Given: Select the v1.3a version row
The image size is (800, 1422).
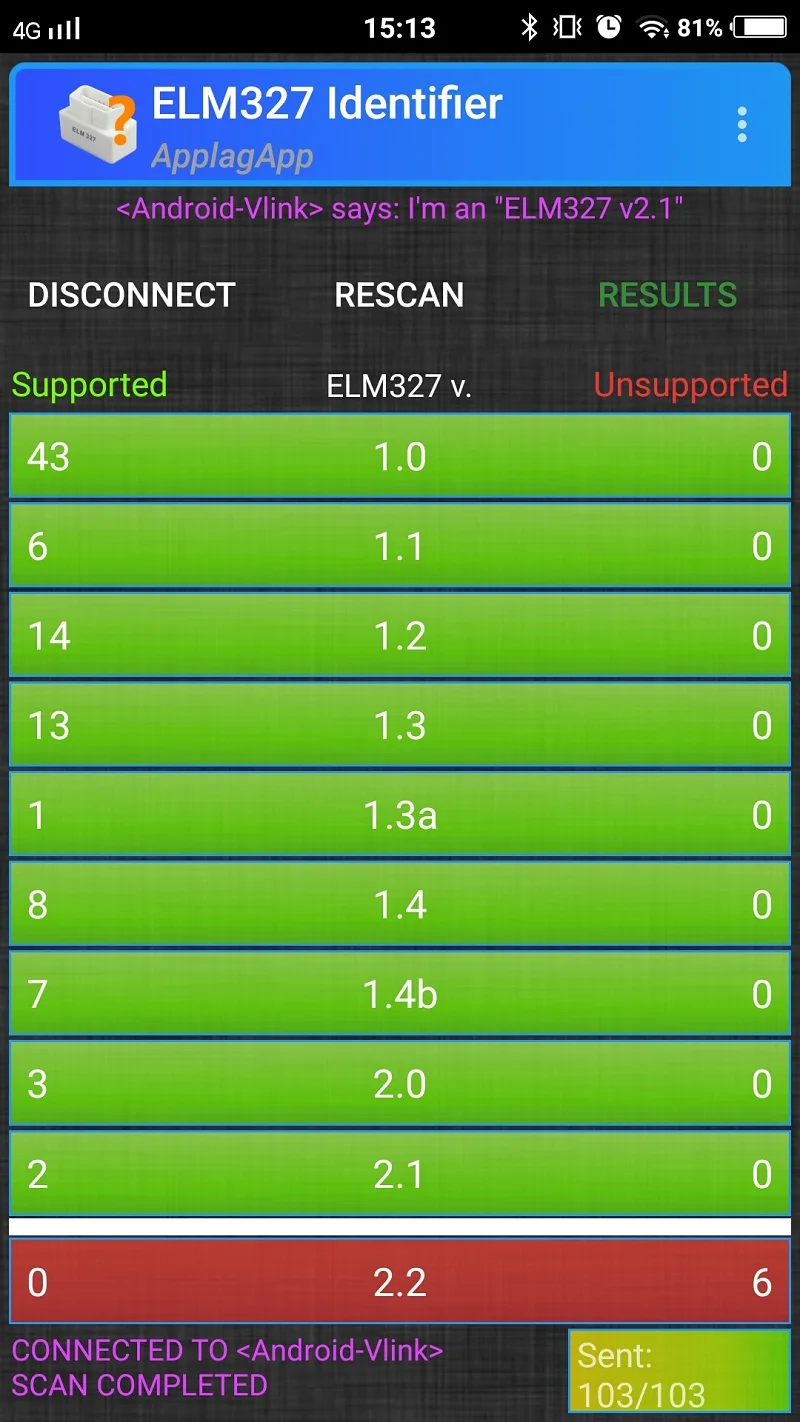Looking at the screenshot, I should coord(400,813).
